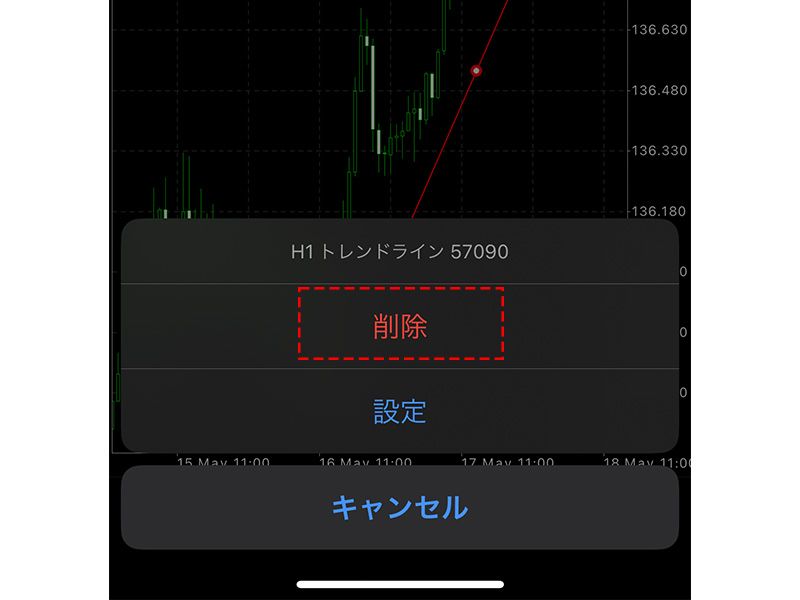800x600 pixels.
Task: Dismiss the sheet with キャンセル
Action: pos(400,507)
